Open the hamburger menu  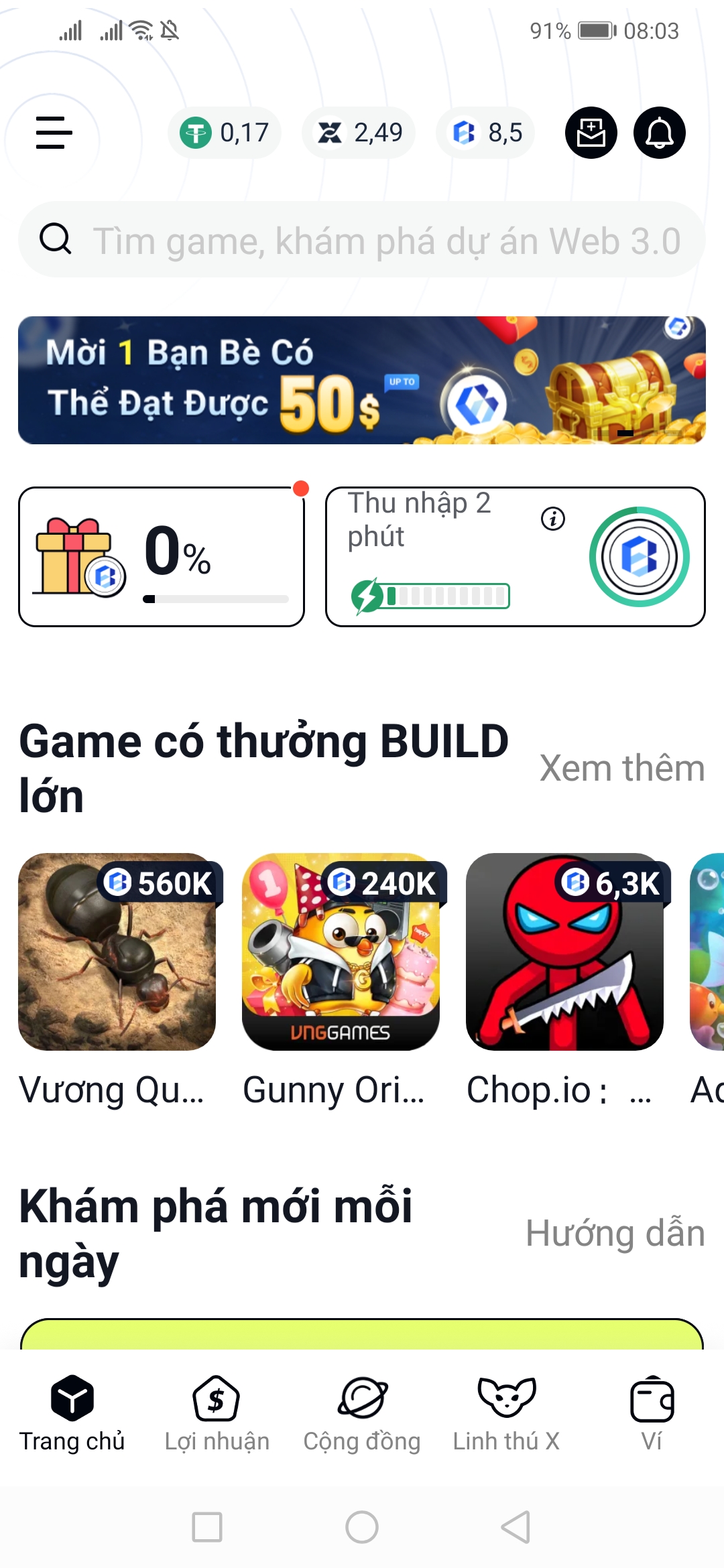coord(52,133)
